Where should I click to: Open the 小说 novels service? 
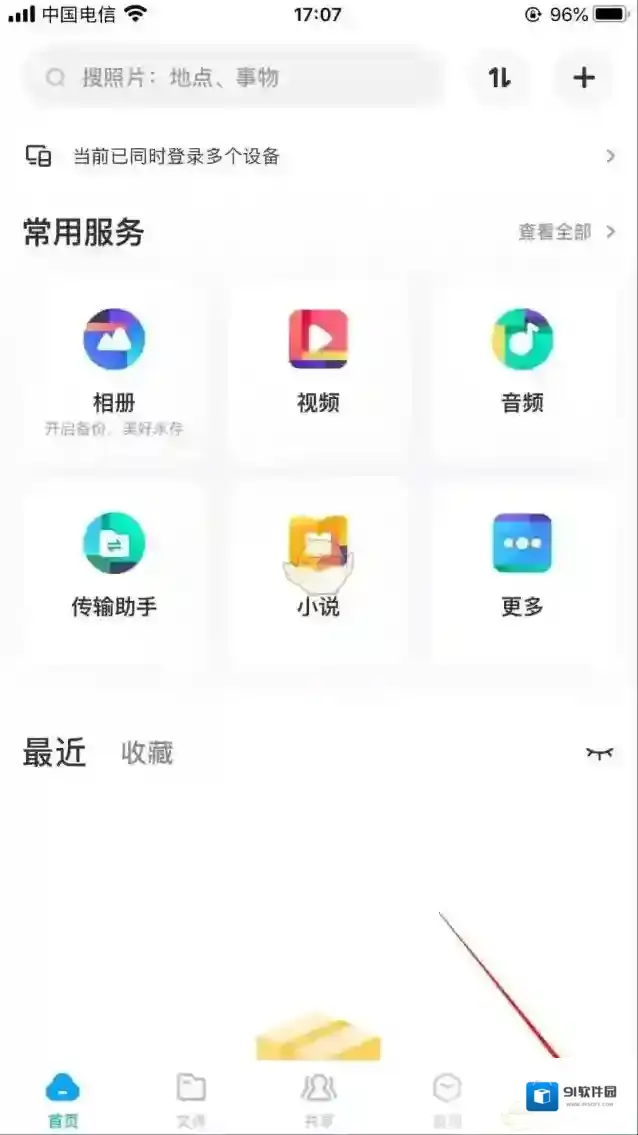[318, 568]
